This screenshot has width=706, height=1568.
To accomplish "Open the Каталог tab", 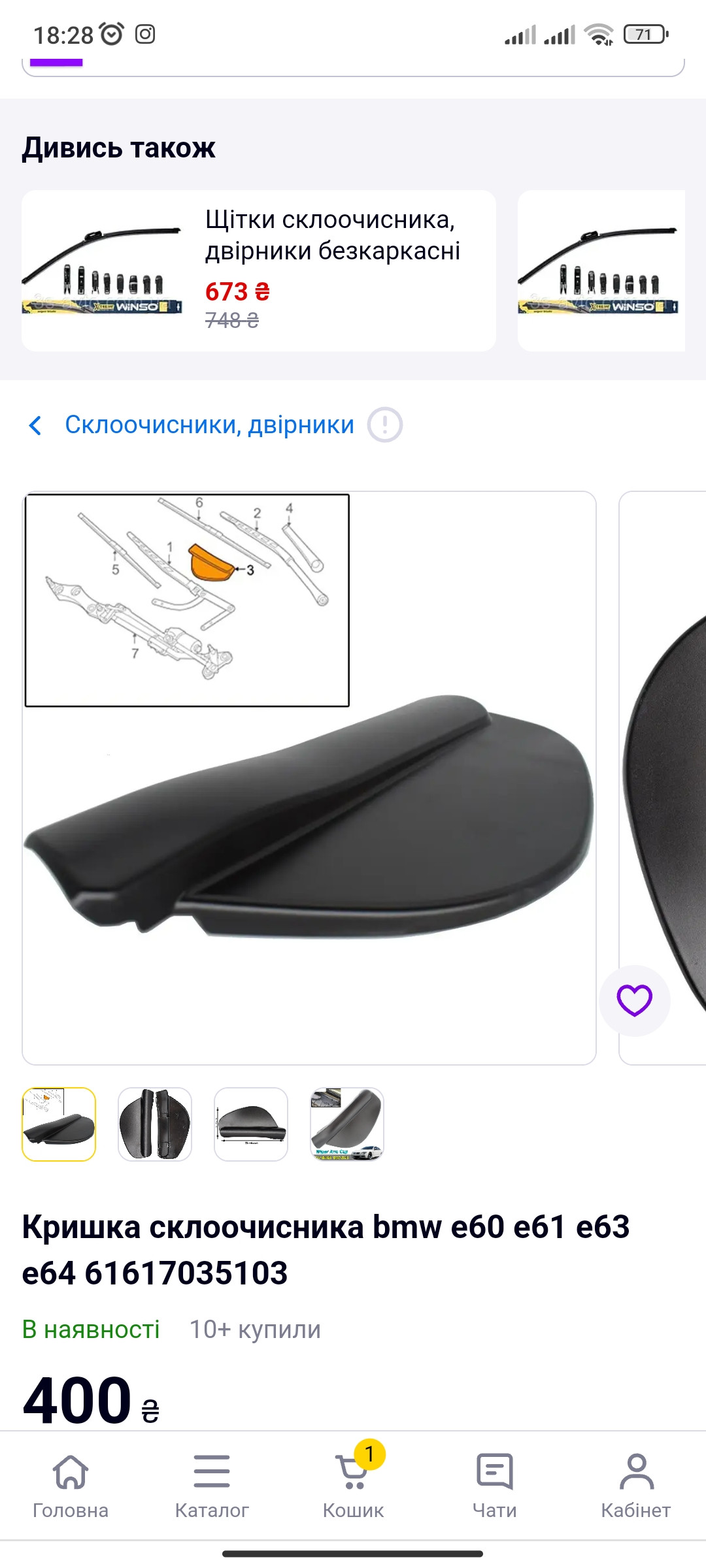I will point(212,1486).
